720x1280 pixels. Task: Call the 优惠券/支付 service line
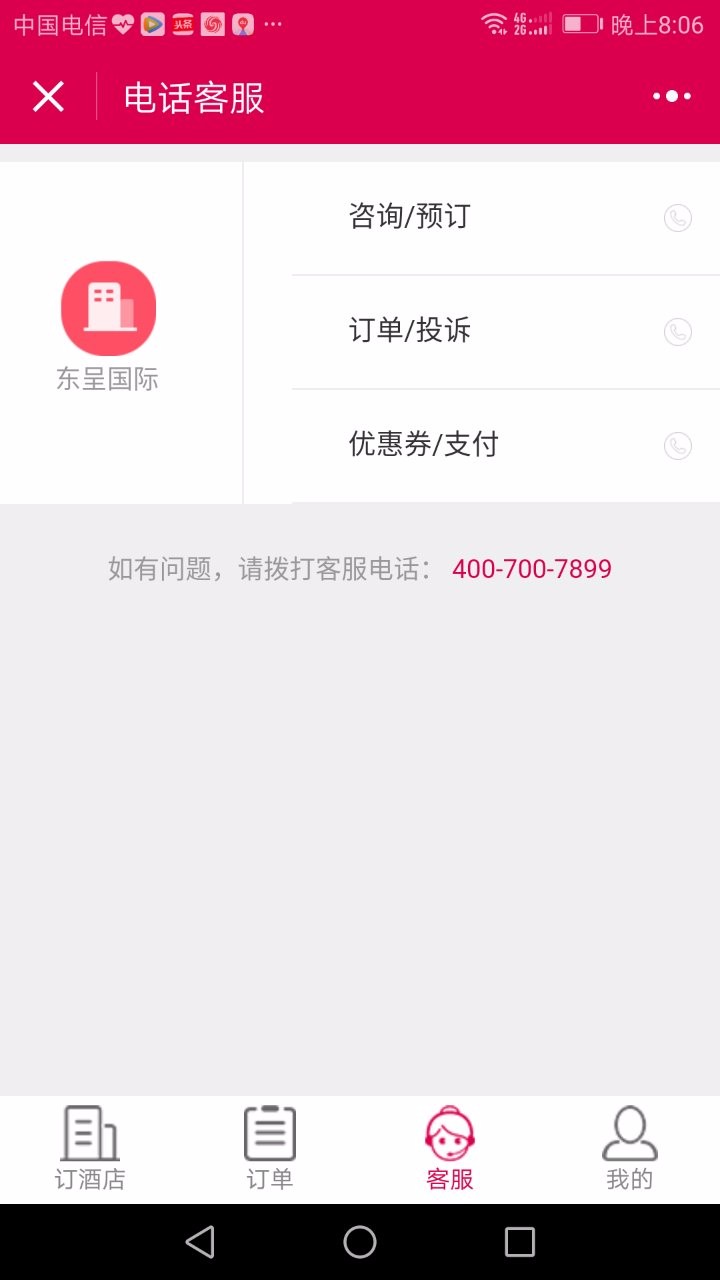[506, 446]
